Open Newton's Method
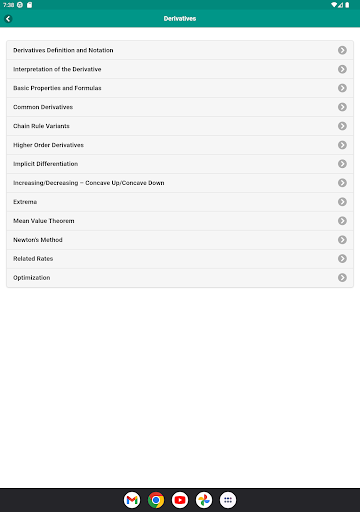Viewport: 360px width, 512px height. point(180,240)
